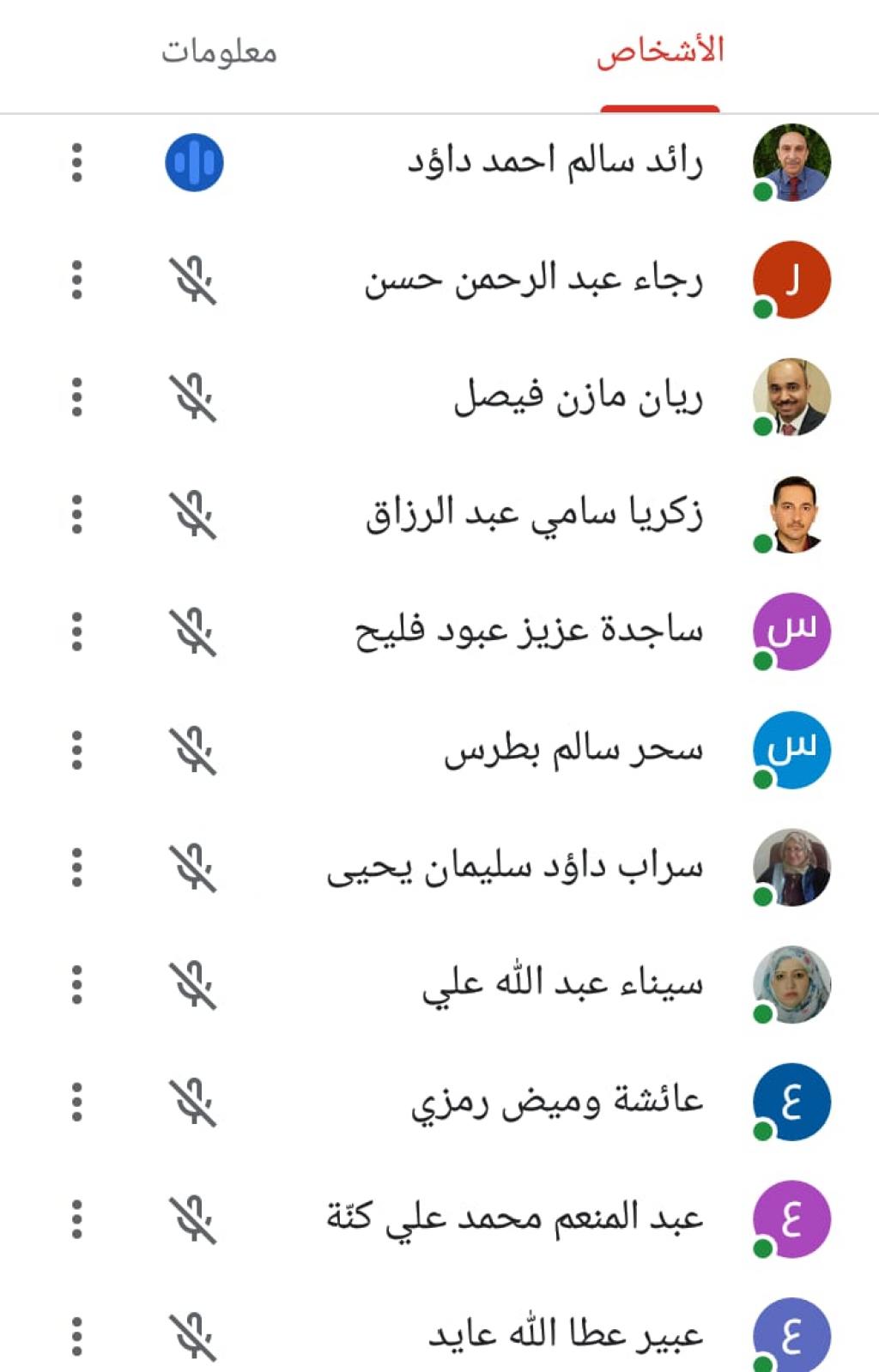Open three-dot menu for عائشة وميض رمزي

(77, 1103)
